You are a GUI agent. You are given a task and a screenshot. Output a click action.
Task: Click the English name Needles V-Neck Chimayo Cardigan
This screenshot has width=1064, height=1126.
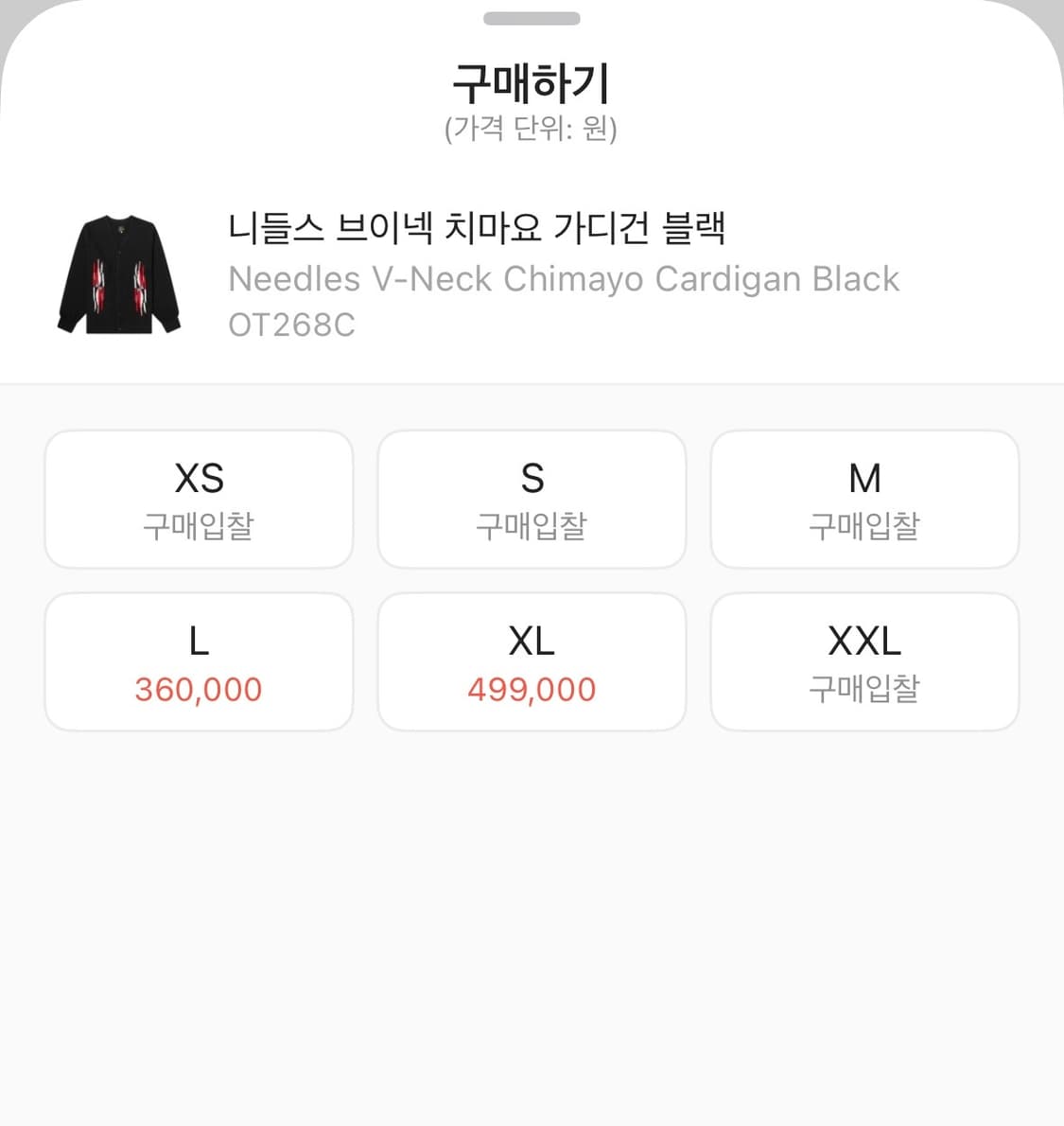tap(563, 279)
